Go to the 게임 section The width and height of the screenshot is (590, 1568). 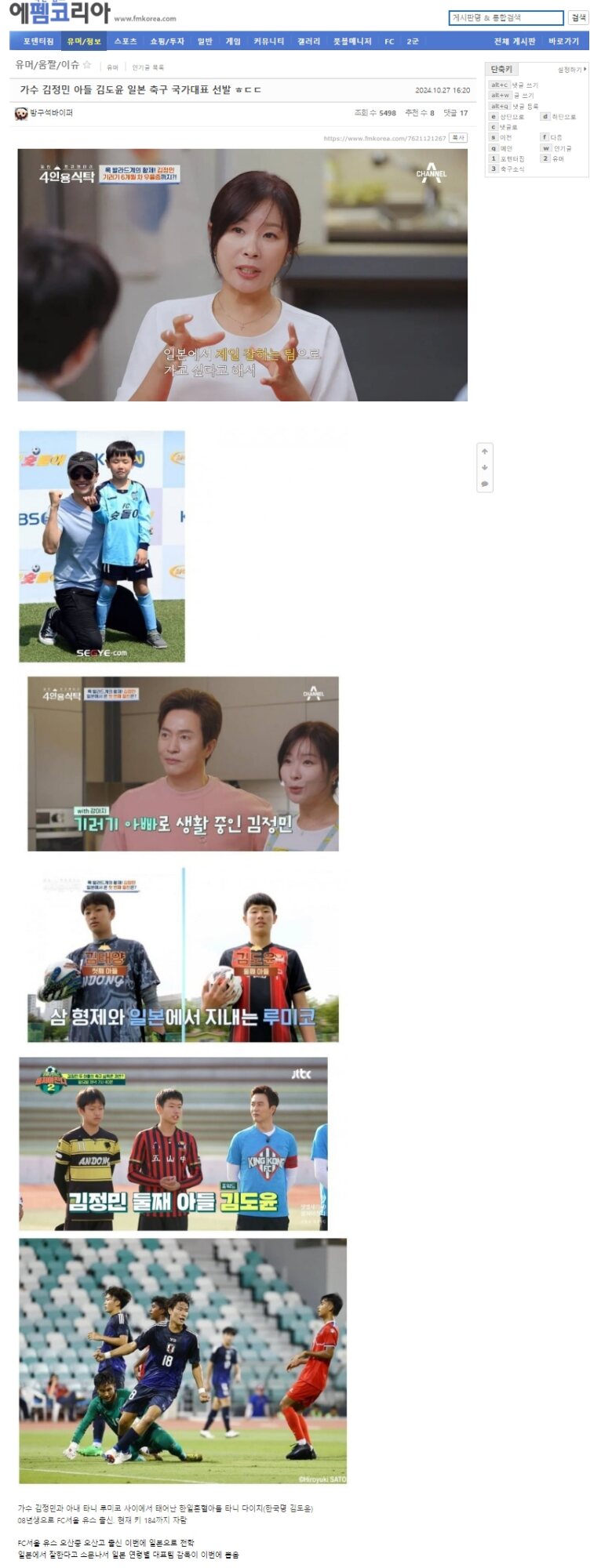(x=233, y=42)
